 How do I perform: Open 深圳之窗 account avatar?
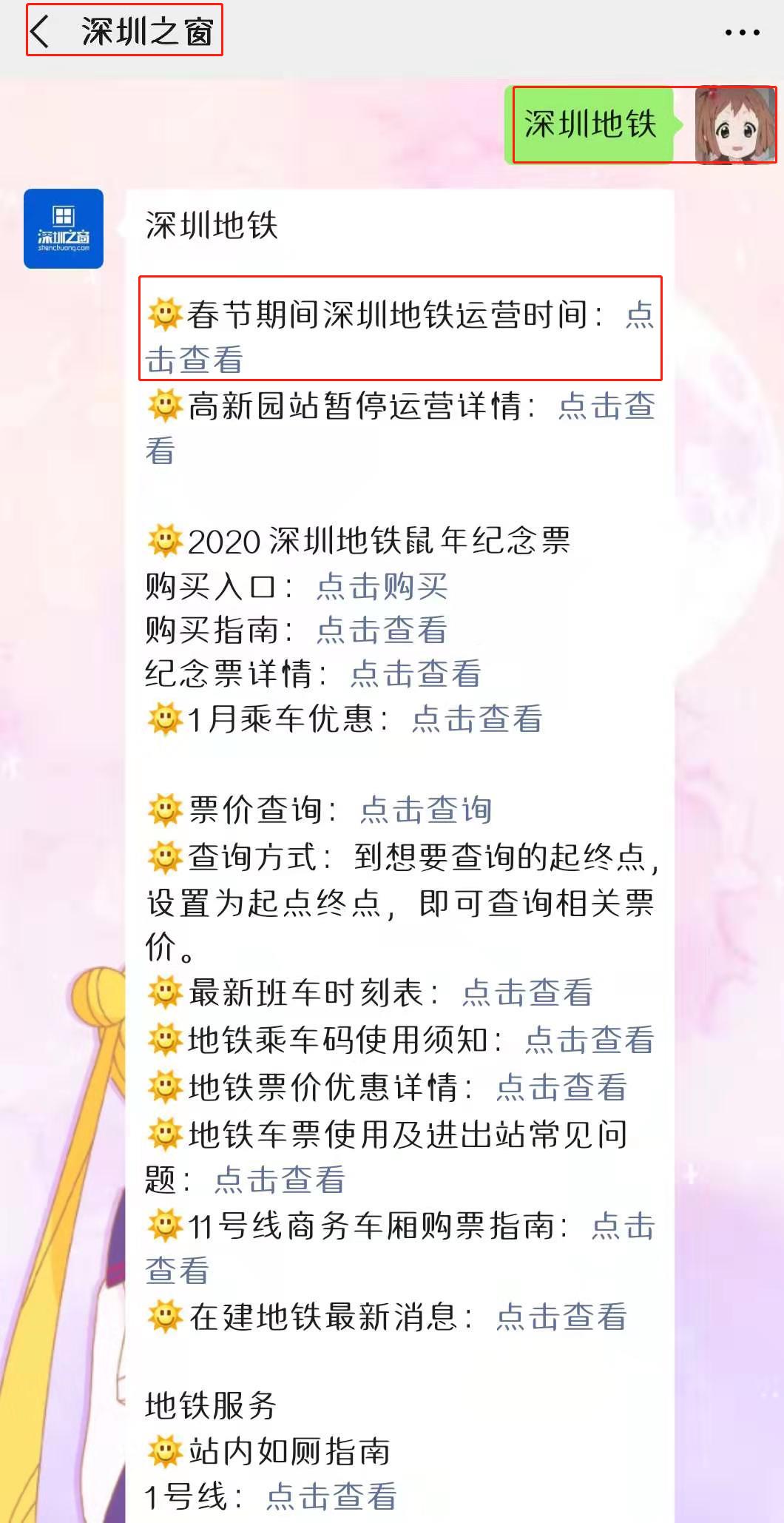click(64, 229)
